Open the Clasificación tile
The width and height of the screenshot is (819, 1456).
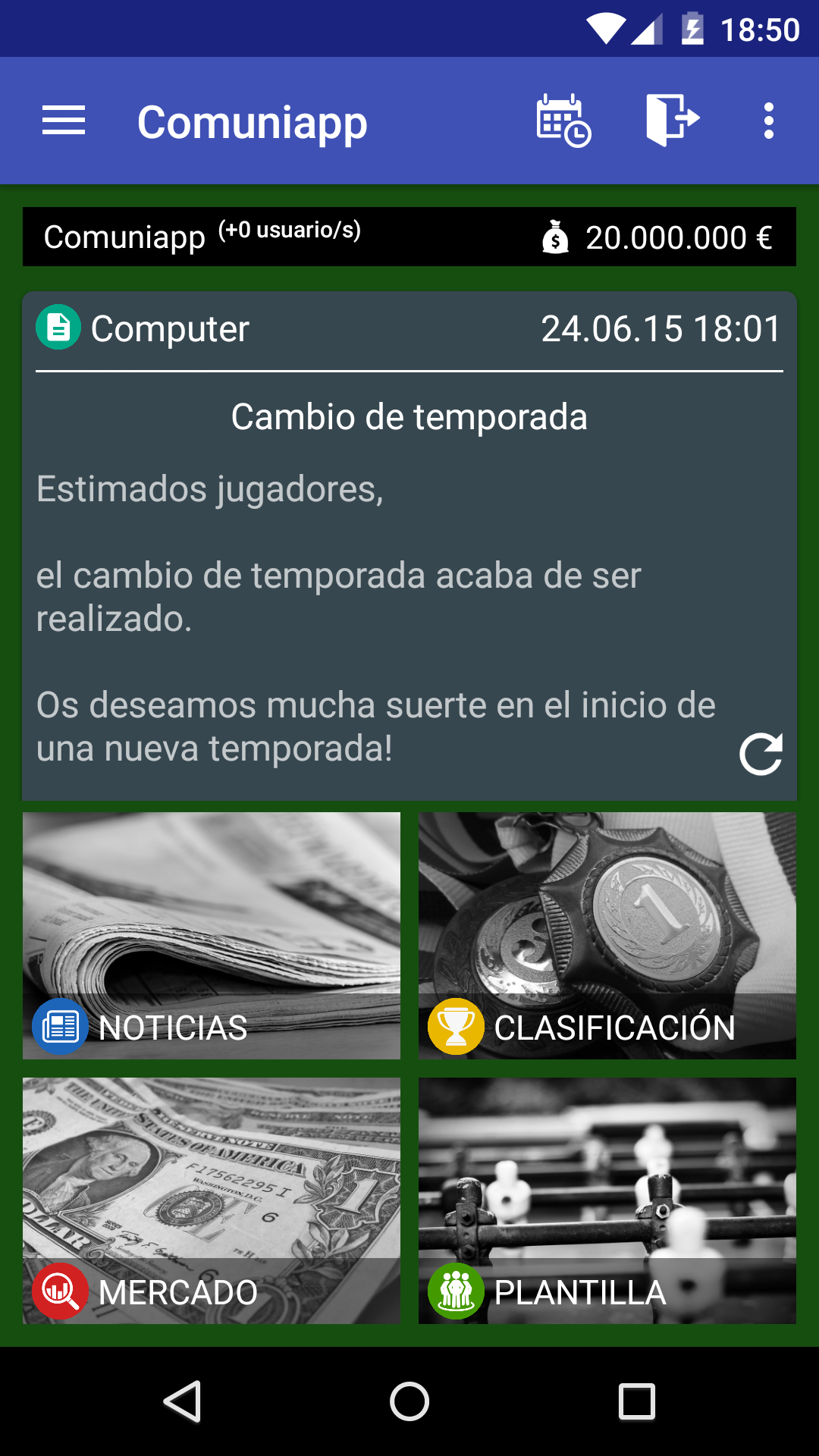click(607, 936)
